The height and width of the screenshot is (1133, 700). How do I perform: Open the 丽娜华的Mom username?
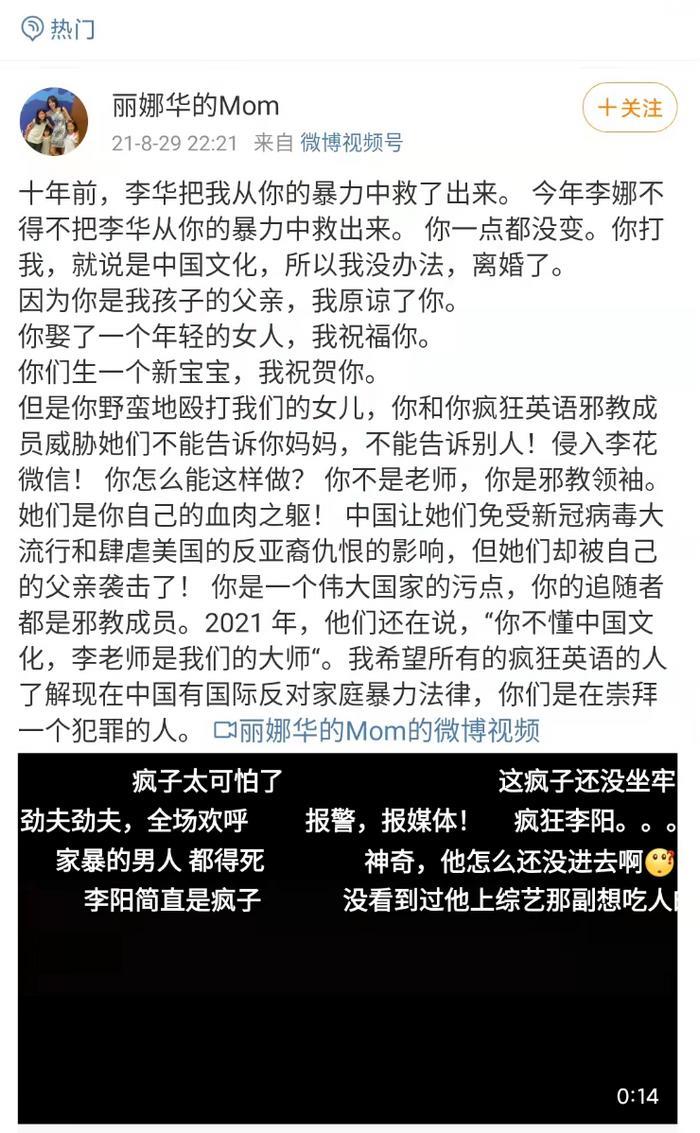(195, 105)
